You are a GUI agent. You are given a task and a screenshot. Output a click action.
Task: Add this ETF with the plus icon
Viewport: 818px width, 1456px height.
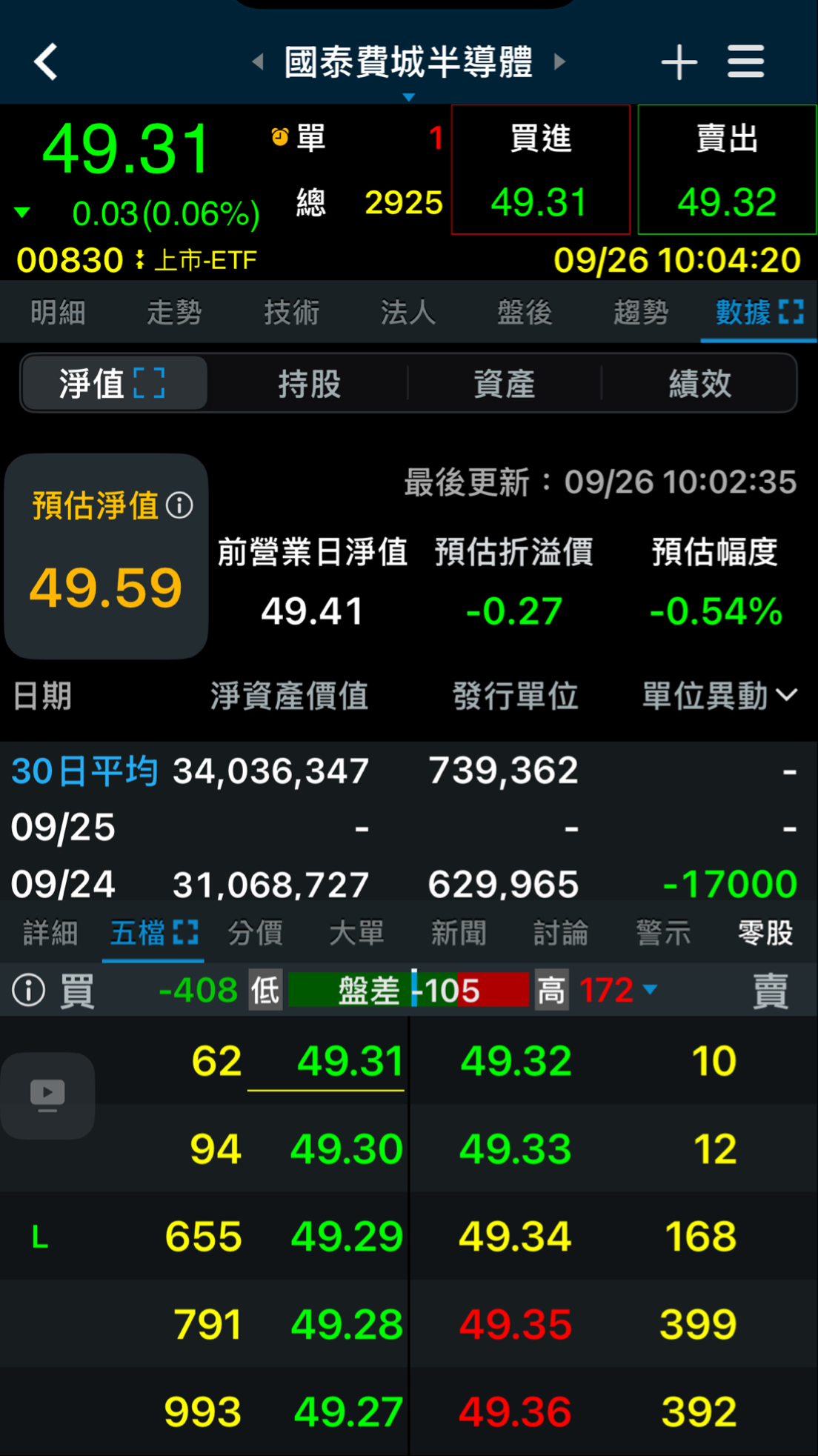(679, 62)
